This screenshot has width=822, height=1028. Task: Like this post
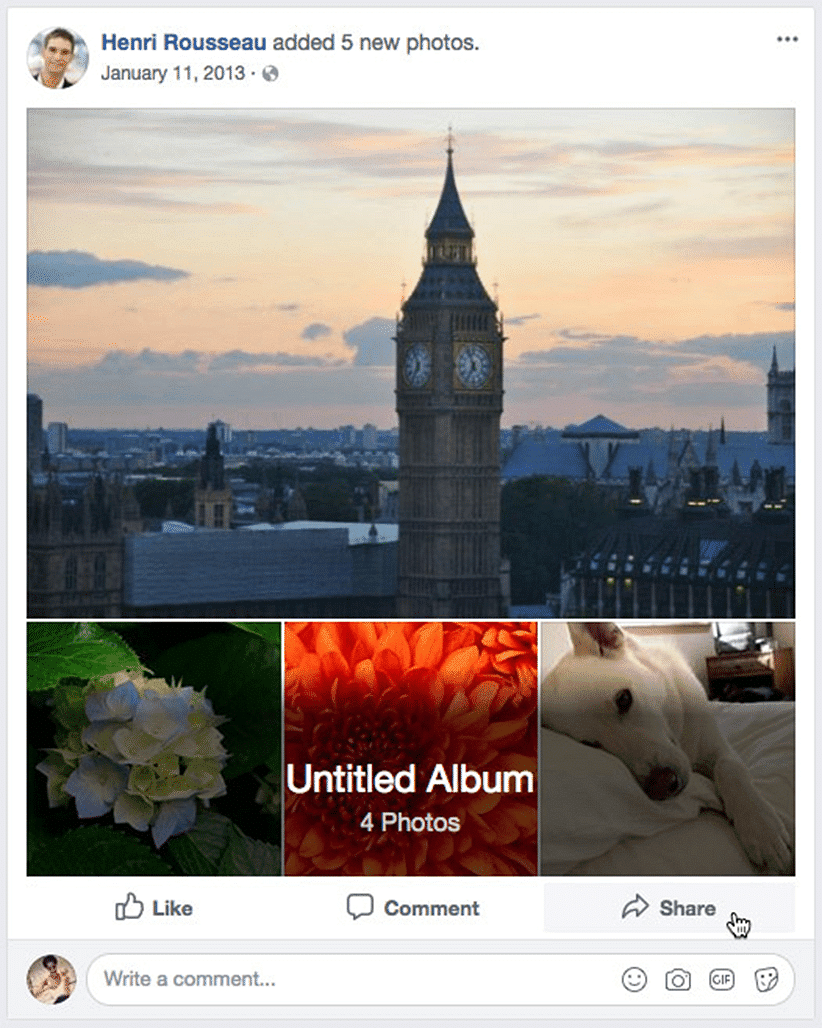(154, 908)
